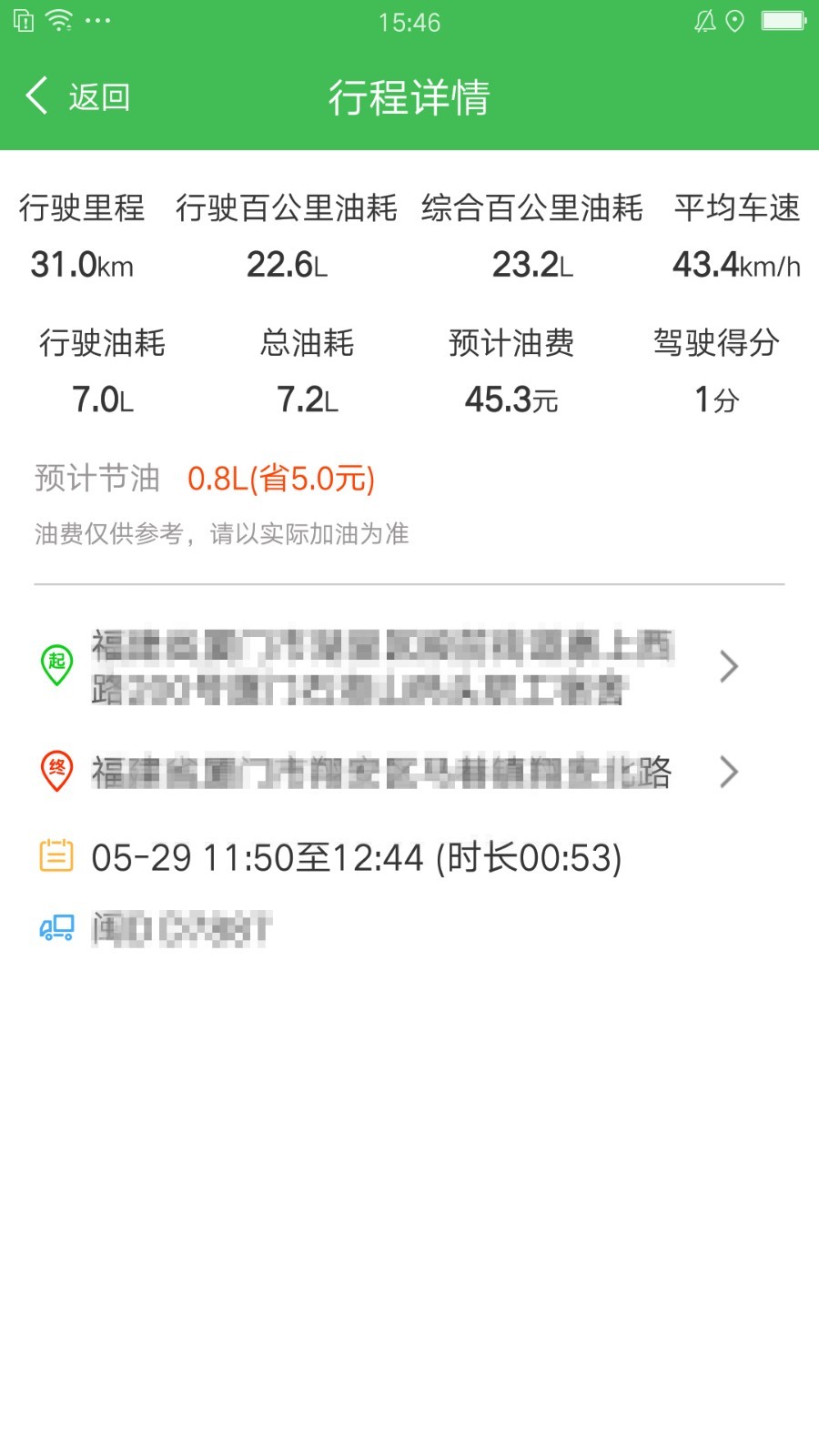Select the 平均车速 43.4km/h stat

[x=737, y=265]
